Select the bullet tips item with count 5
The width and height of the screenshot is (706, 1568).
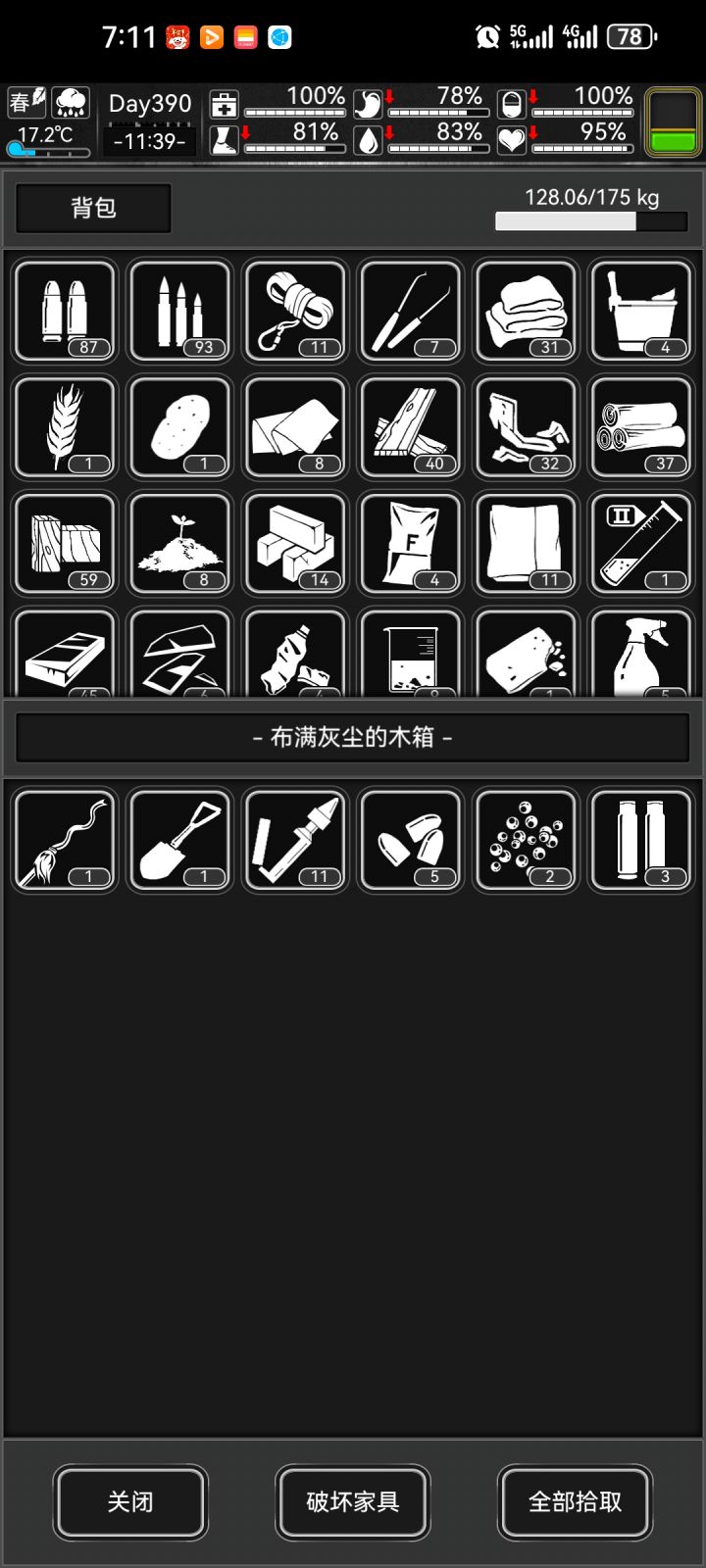click(x=411, y=841)
